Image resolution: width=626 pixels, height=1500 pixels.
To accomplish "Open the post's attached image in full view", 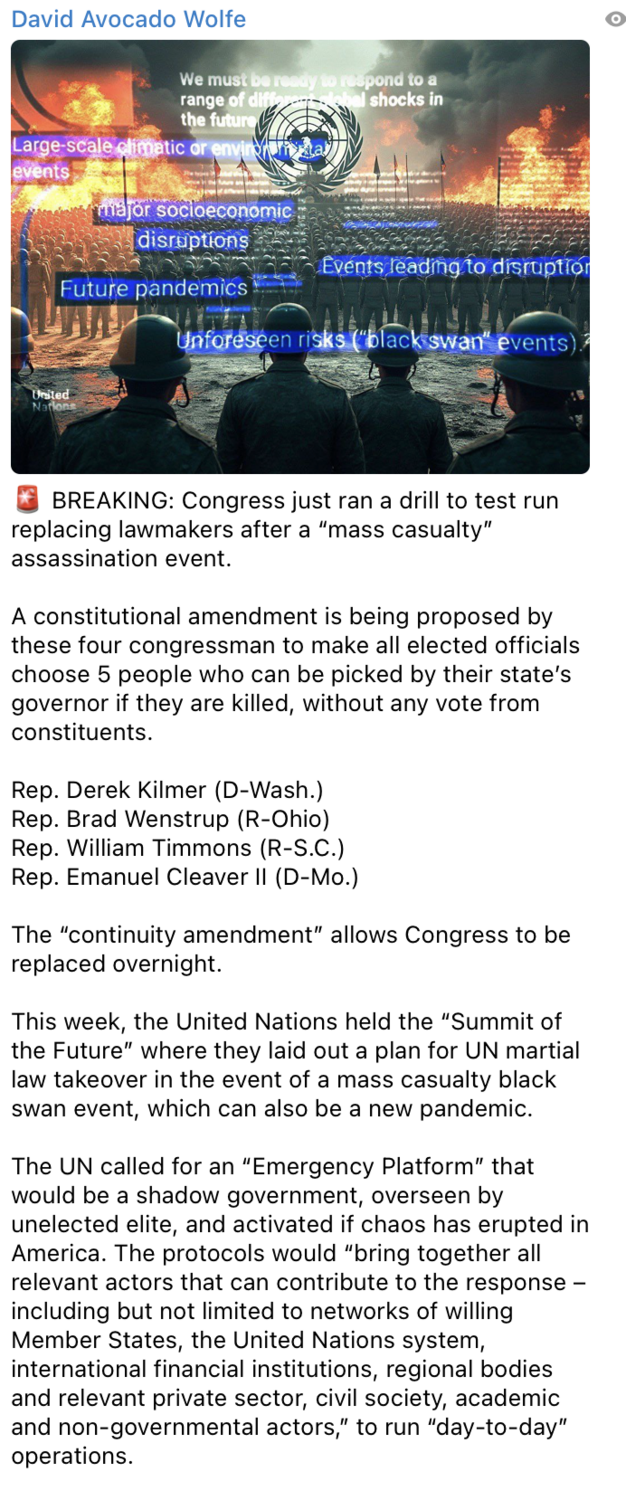I will click(300, 257).
